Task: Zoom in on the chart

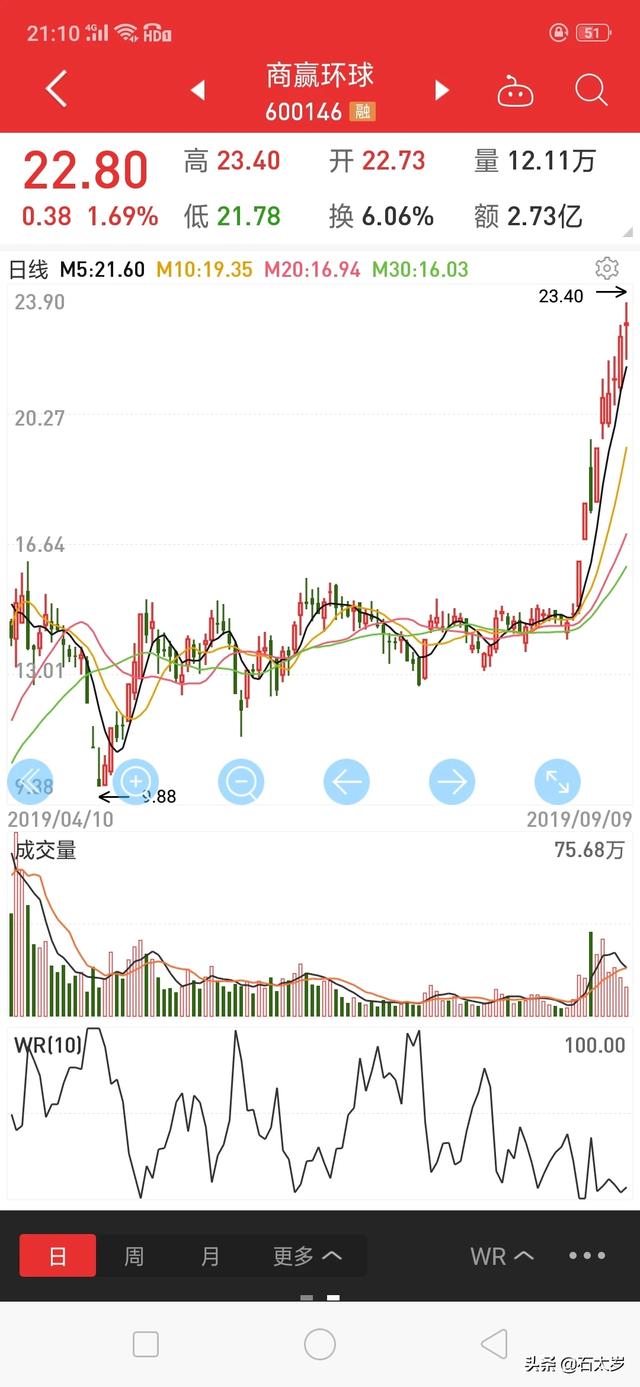Action: [x=136, y=781]
